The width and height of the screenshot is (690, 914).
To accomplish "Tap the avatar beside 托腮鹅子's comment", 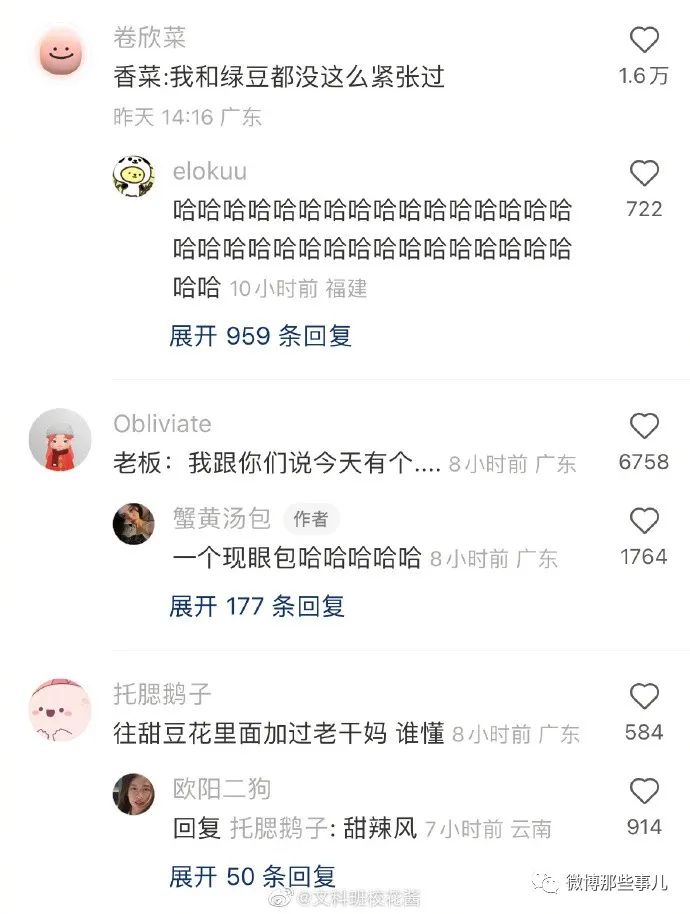I will 60,710.
